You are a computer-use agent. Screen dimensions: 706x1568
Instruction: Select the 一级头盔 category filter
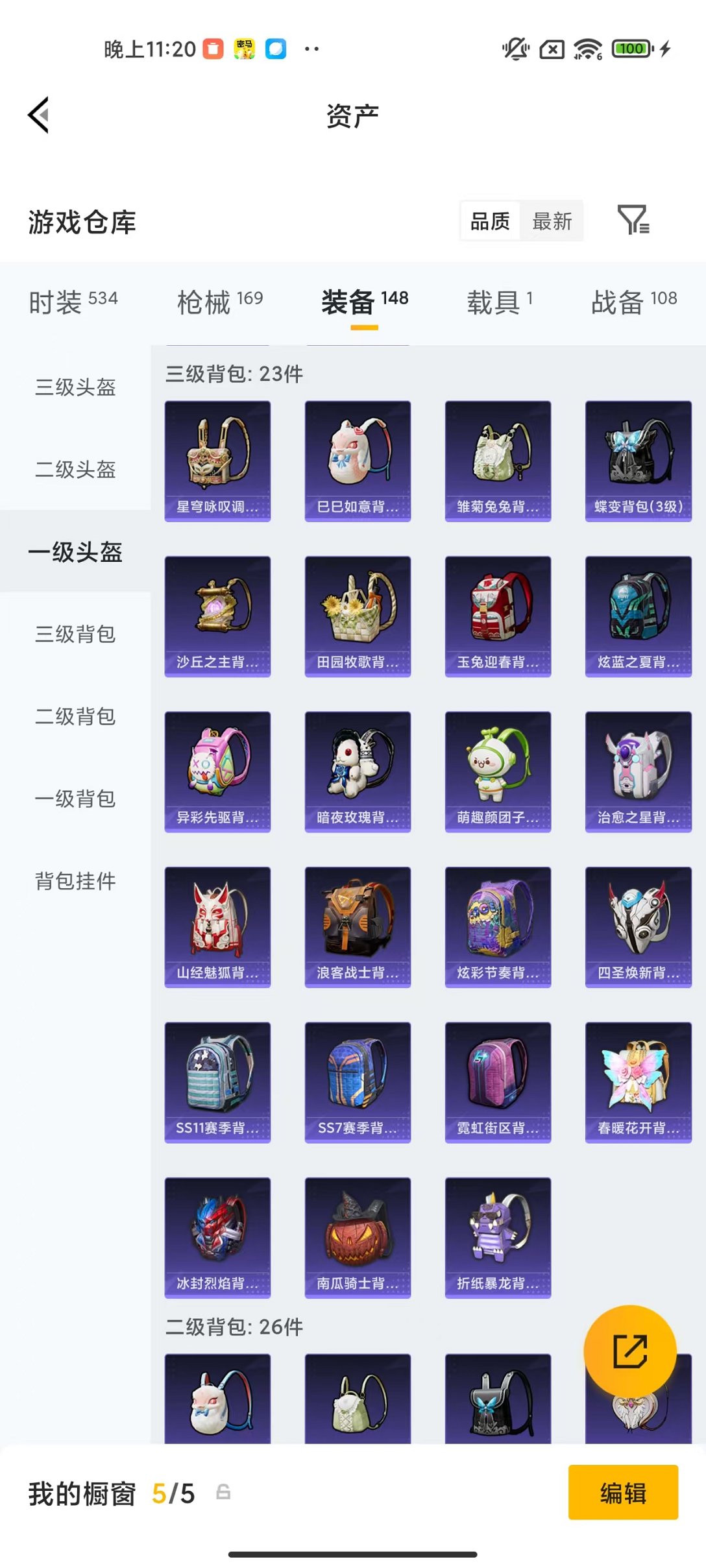pyautogui.click(x=75, y=553)
